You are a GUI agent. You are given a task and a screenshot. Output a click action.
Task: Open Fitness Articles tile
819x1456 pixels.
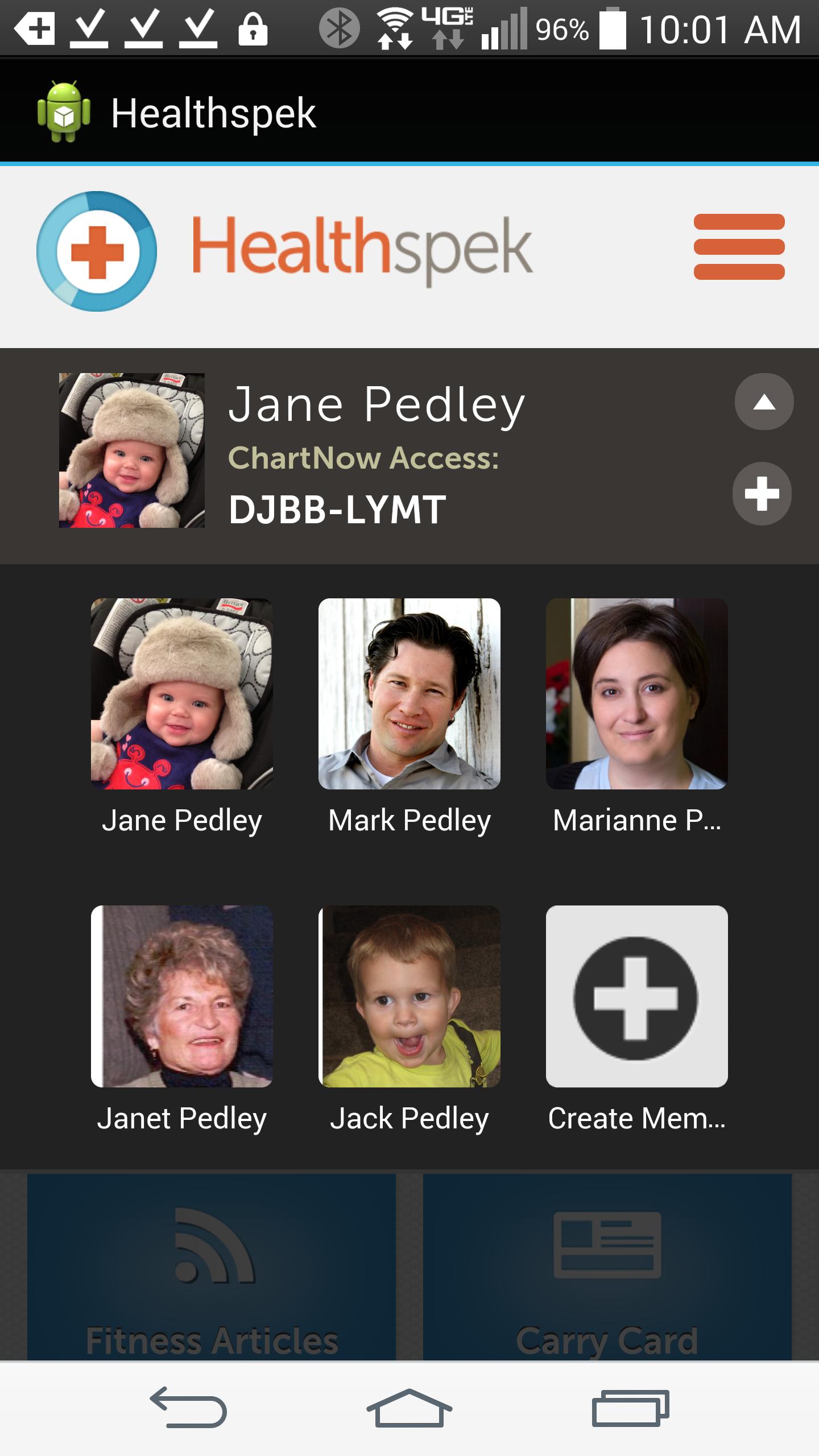[x=212, y=1267]
